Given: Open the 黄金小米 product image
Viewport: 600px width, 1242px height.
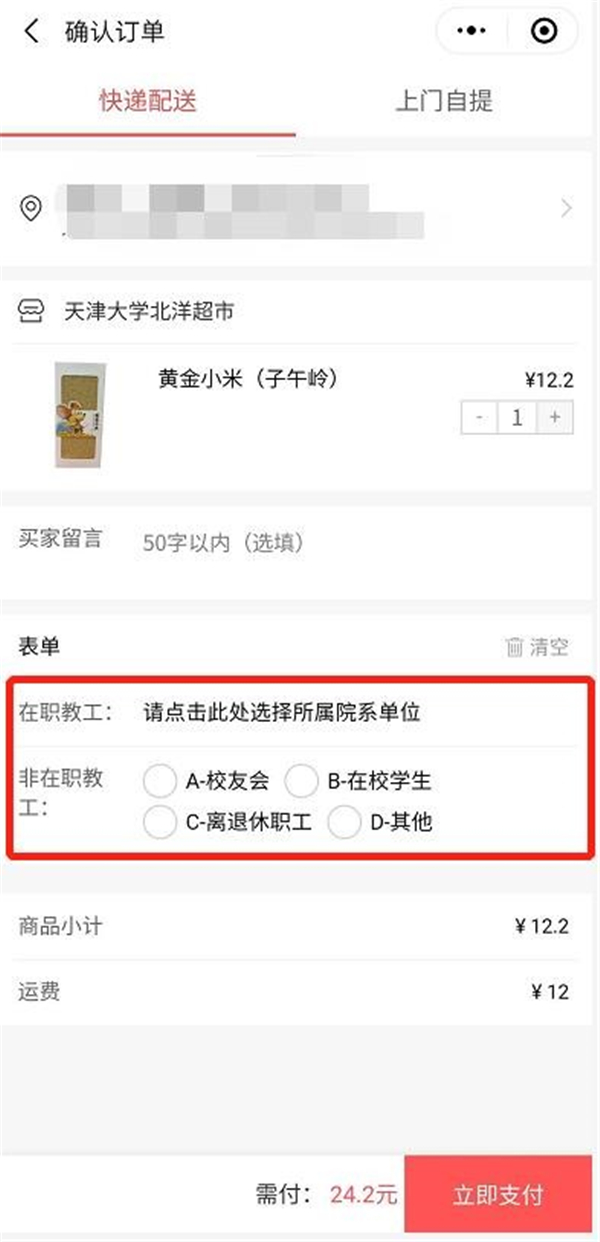Looking at the screenshot, I should (79, 413).
